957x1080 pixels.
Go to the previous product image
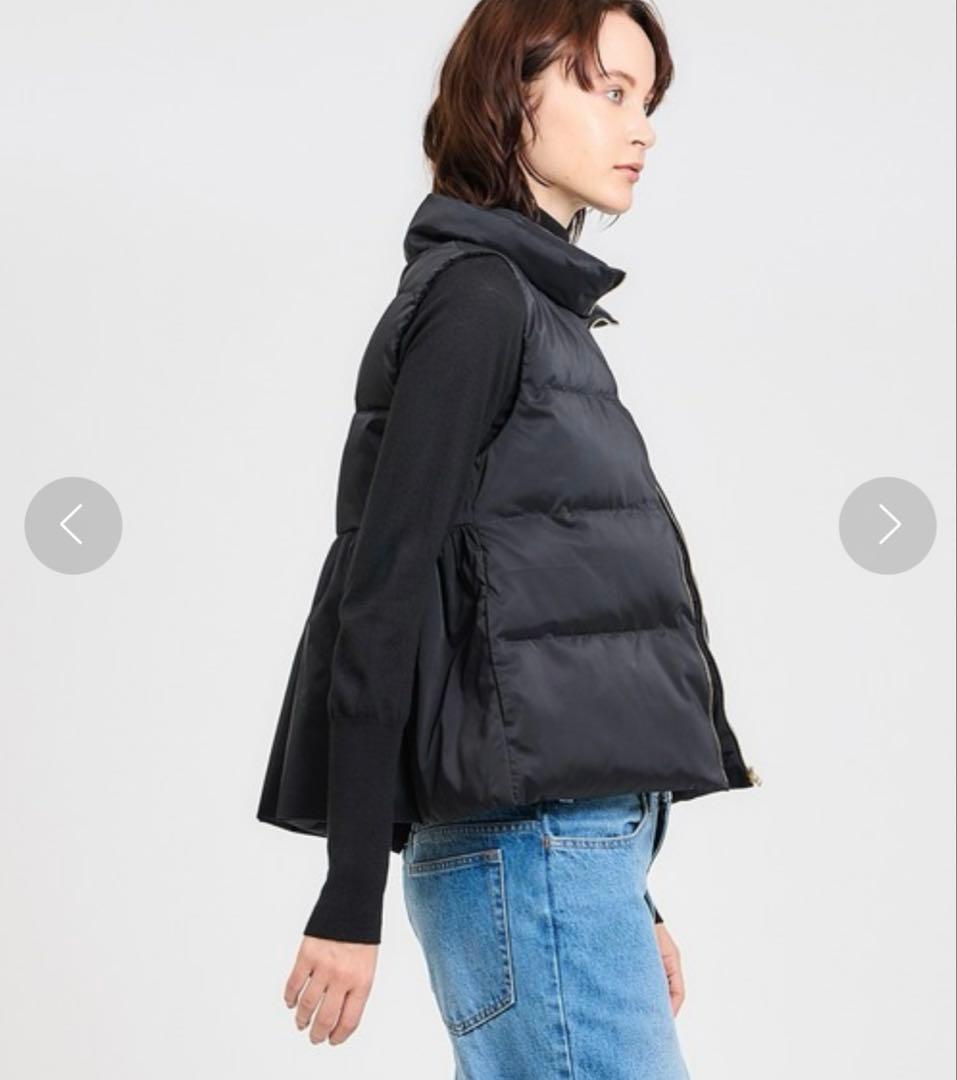click(x=73, y=525)
